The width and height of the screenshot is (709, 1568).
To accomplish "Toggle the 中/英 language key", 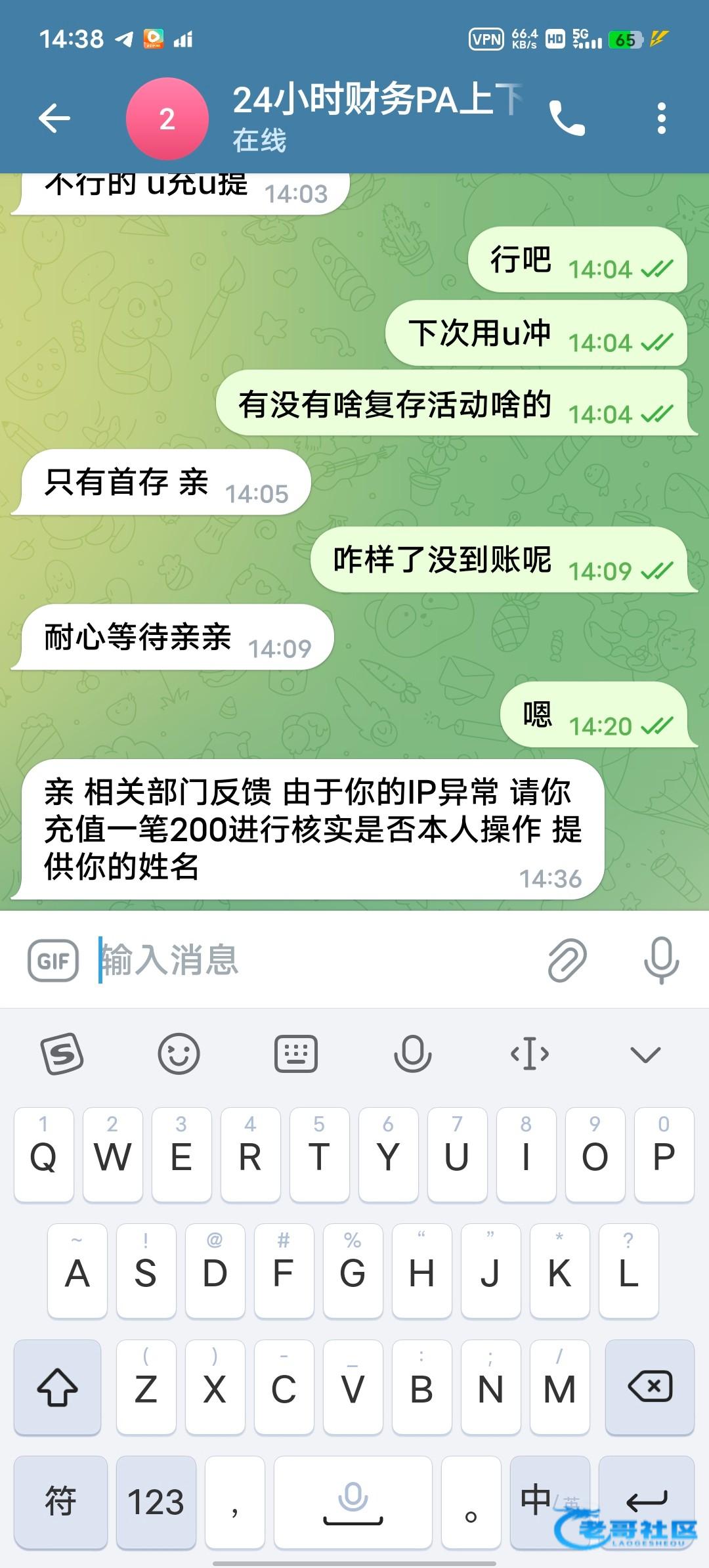I will point(549,1502).
